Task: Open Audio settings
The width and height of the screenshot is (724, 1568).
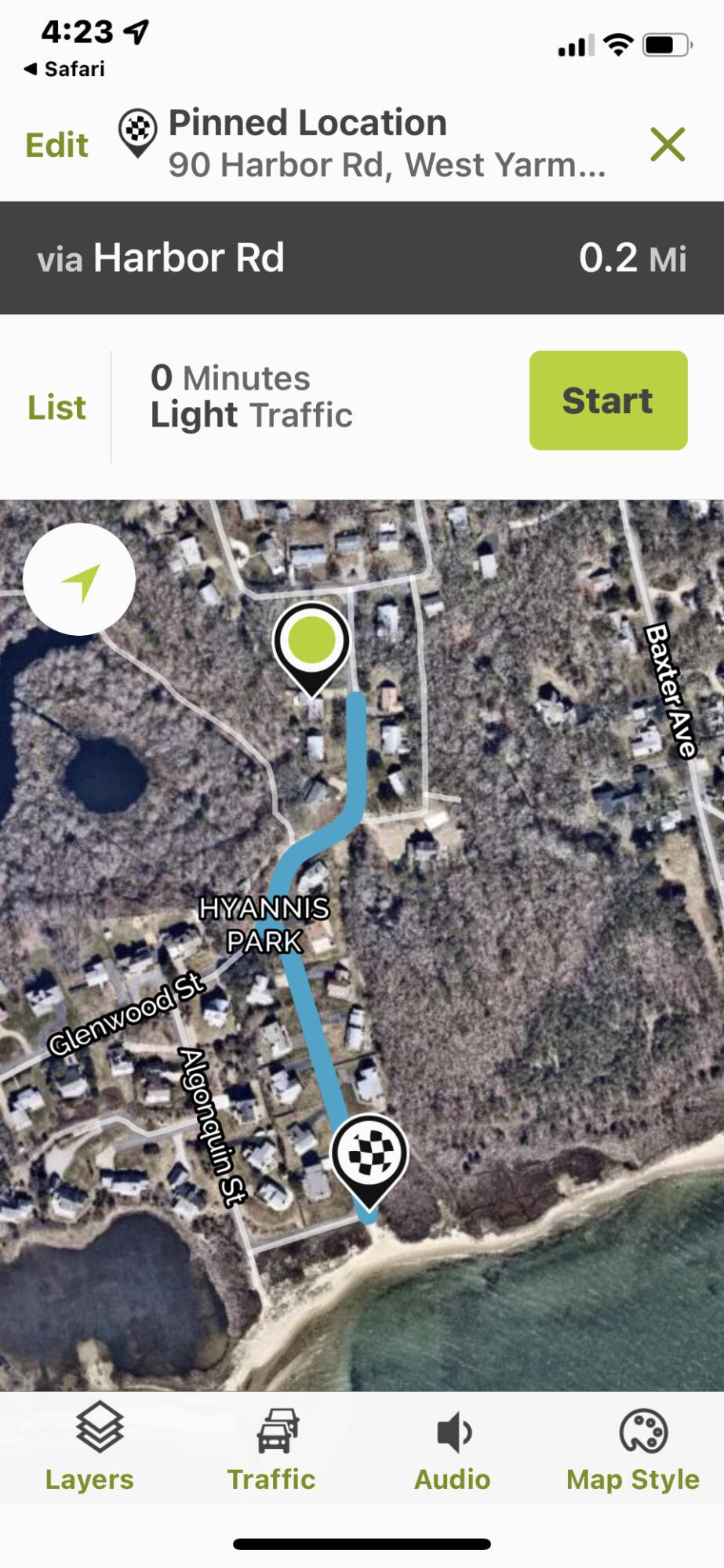Action: coord(453,1447)
